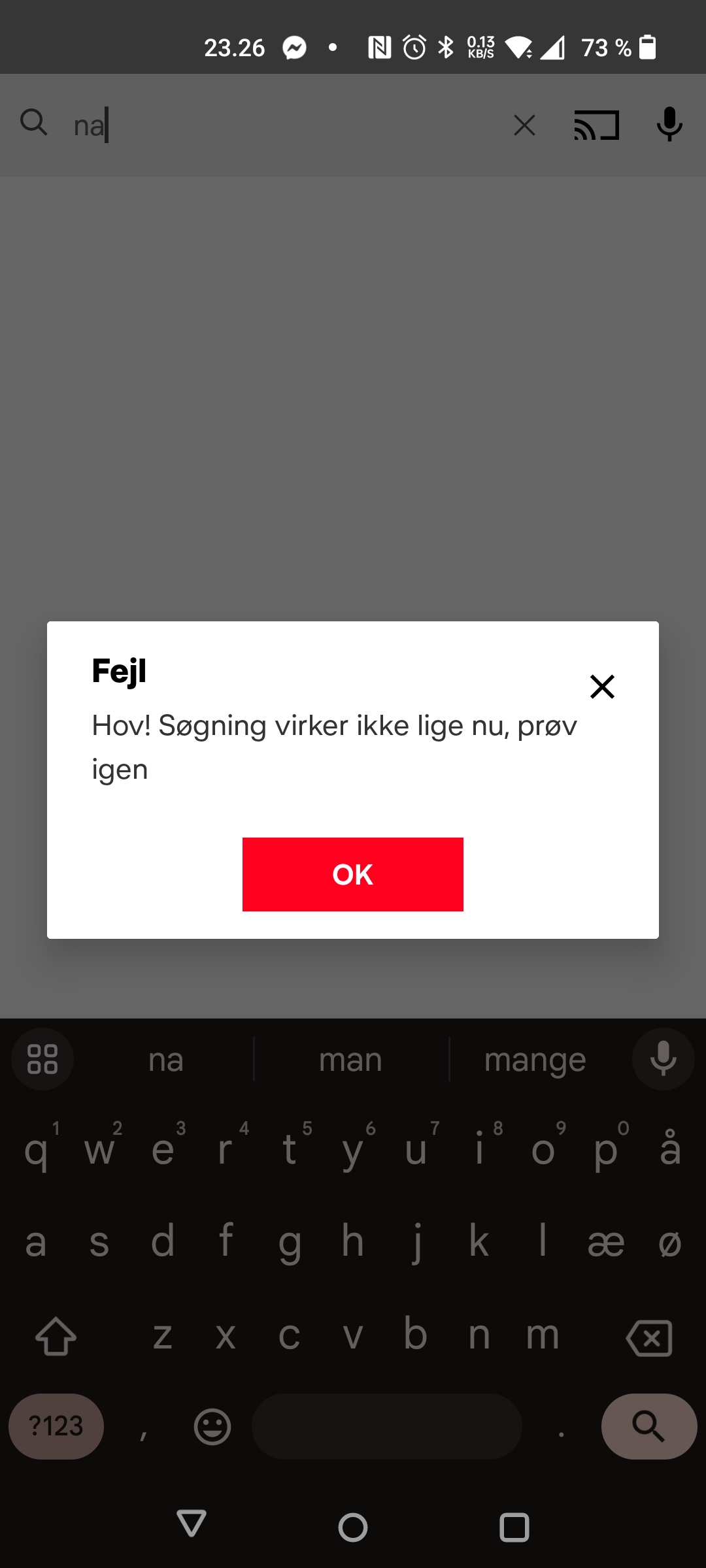Clear the search text with the X
The width and height of the screenshot is (706, 1568).
point(525,125)
